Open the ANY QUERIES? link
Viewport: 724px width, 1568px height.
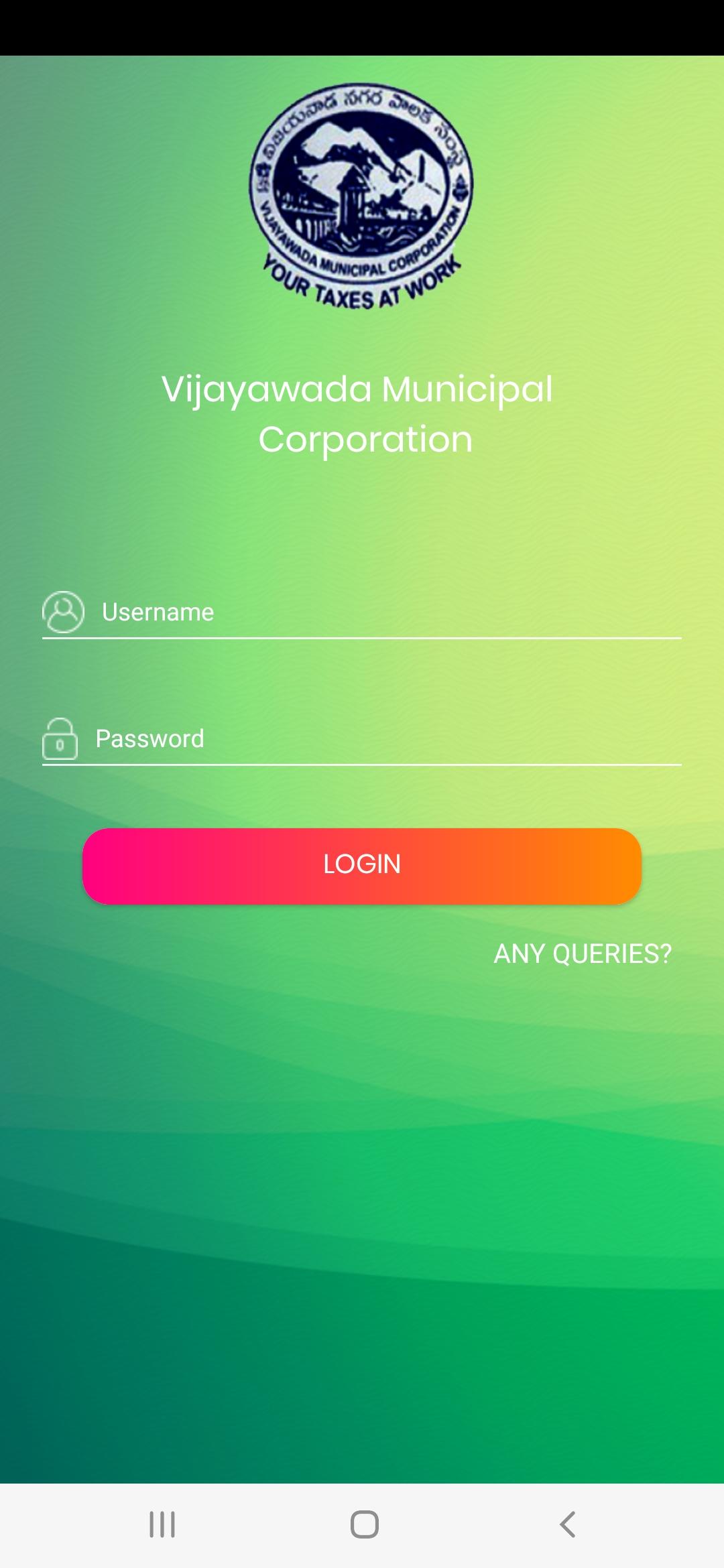(582, 954)
